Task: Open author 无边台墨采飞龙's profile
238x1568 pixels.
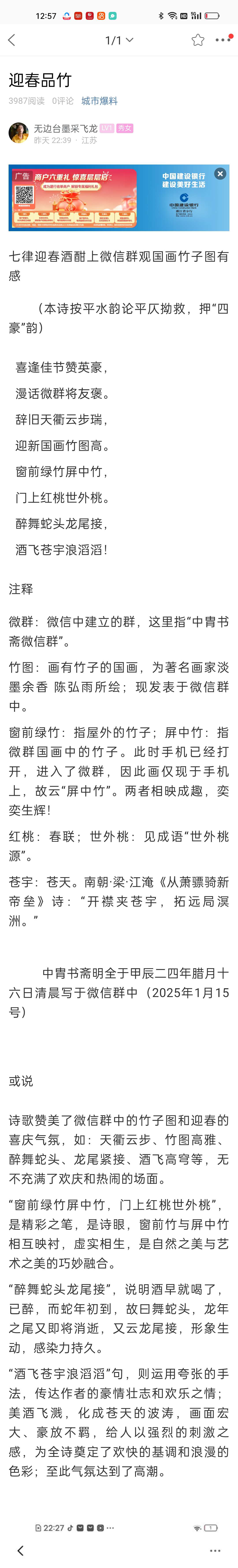Action: pos(65,128)
